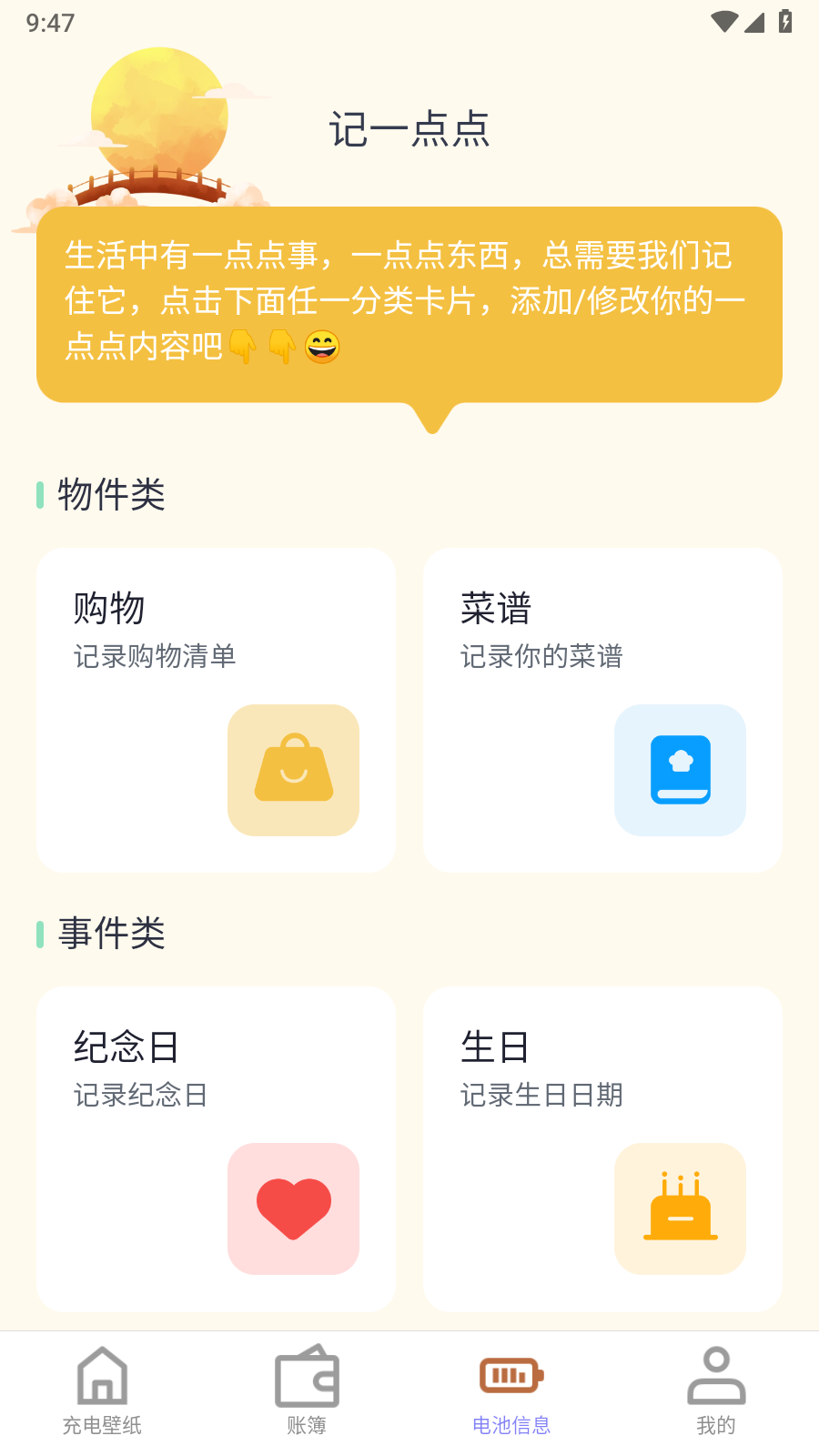Viewport: 819px width, 1456px height.
Task: Tap the shopping bag icon on 购物 card
Action: point(293,770)
